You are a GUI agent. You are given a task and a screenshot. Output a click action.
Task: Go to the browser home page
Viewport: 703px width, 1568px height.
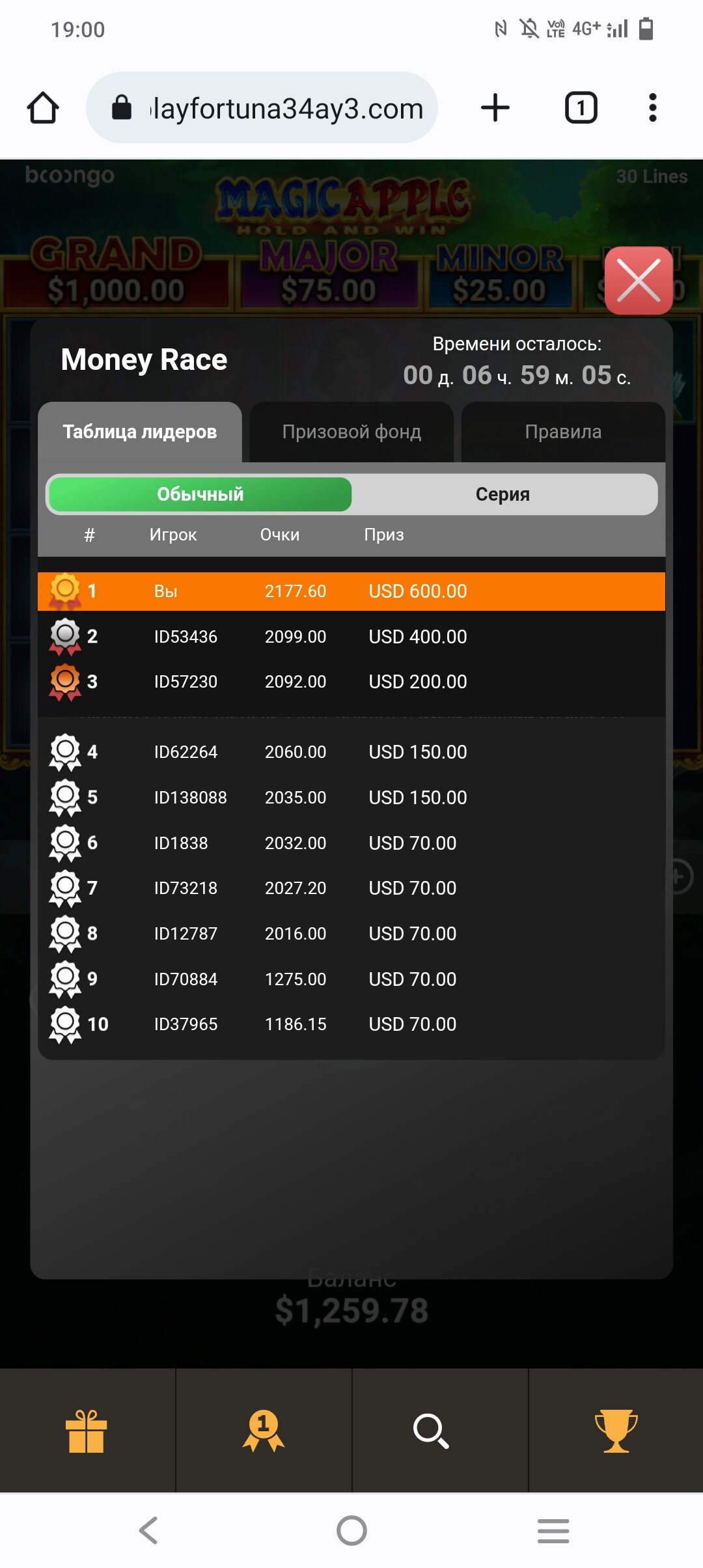43,107
